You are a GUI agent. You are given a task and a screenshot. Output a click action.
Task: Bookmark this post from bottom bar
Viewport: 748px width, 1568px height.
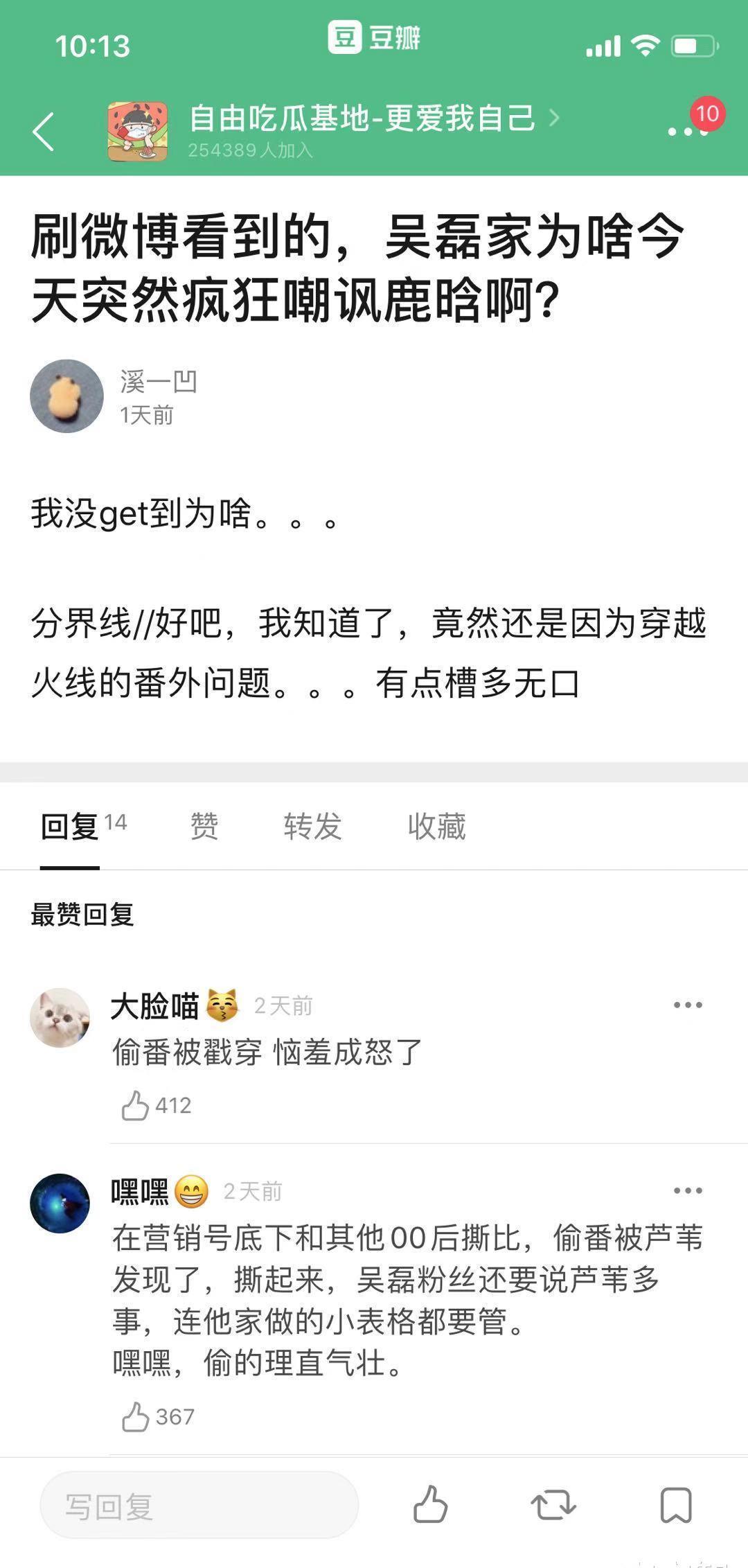click(x=675, y=1506)
